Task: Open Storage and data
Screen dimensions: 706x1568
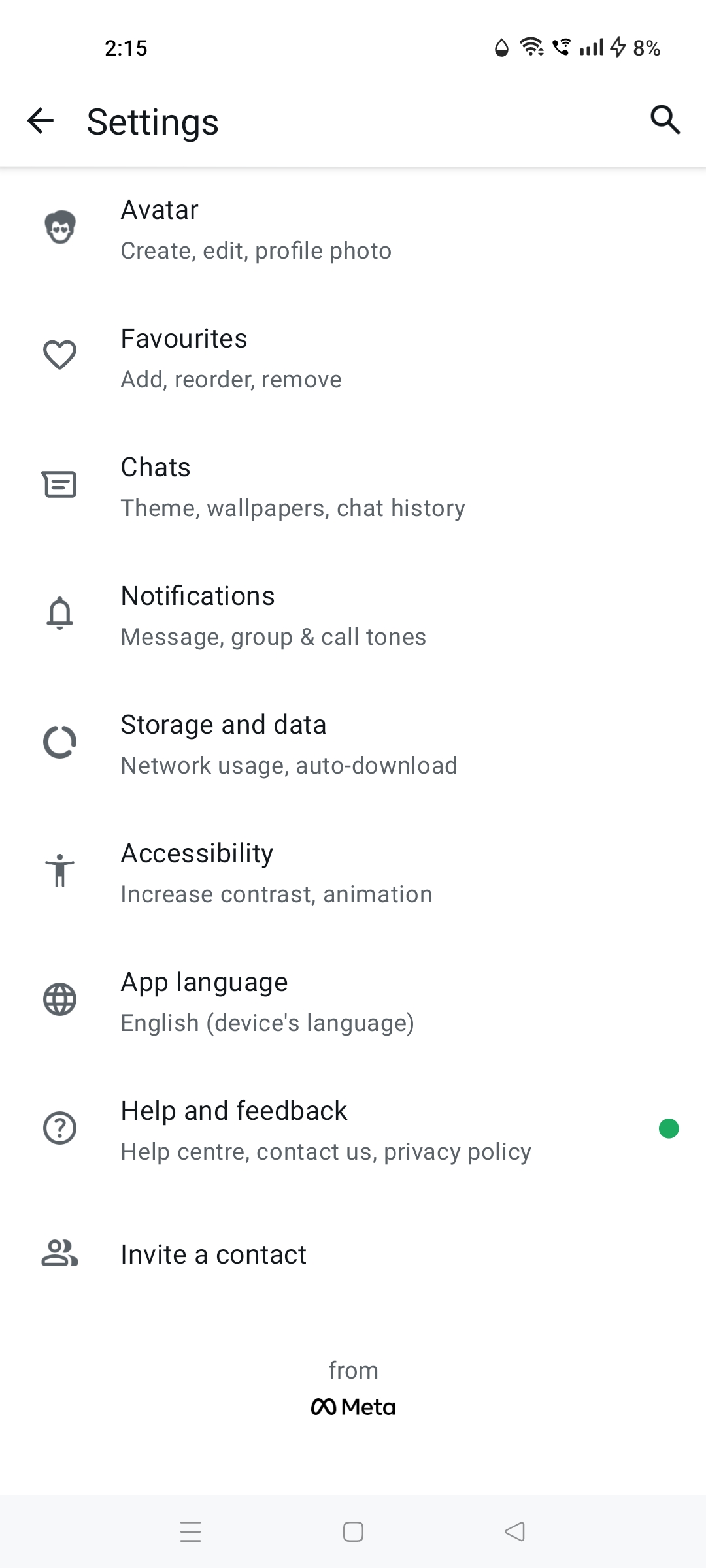Action: pyautogui.click(x=289, y=744)
